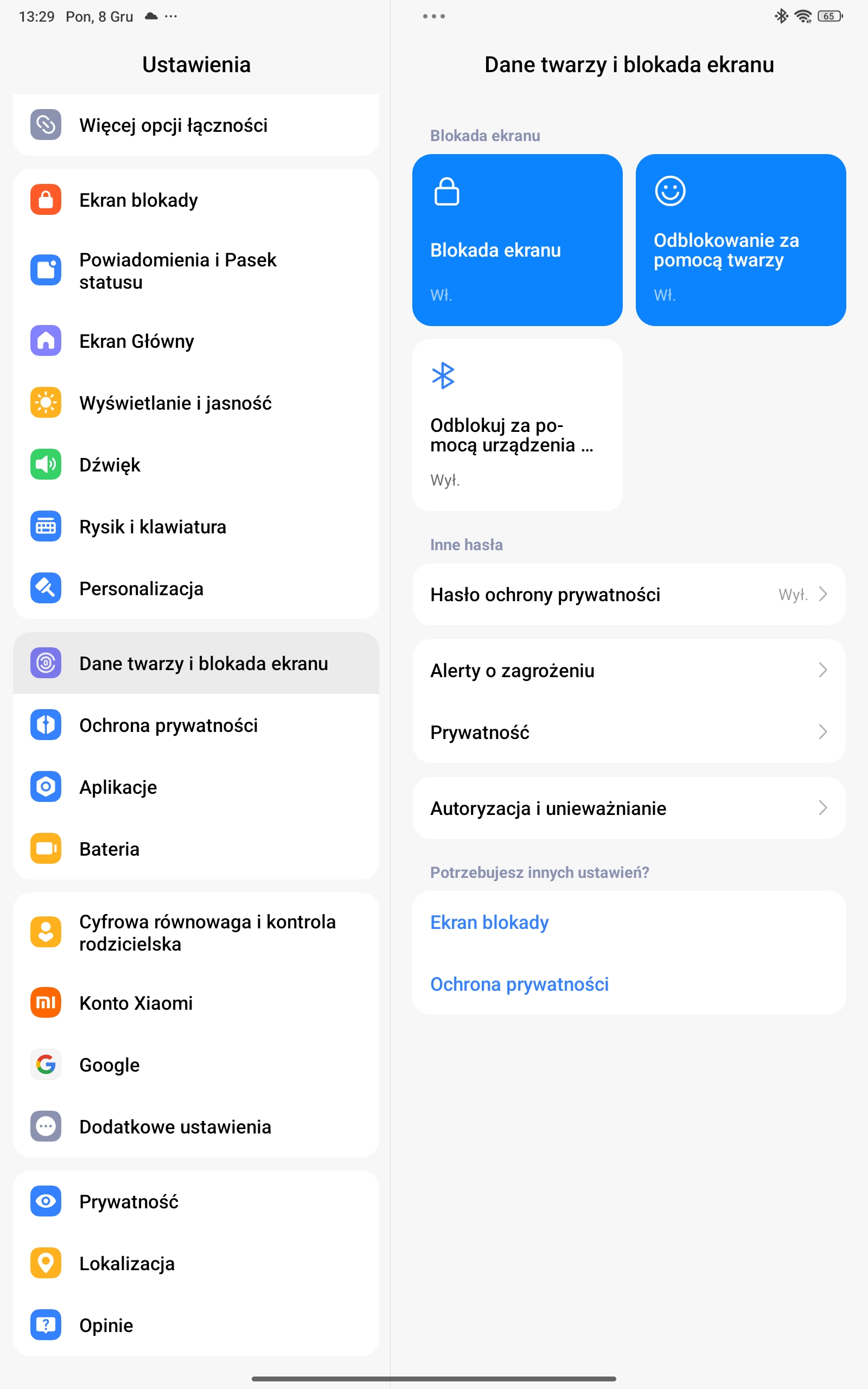Open Bateria settings
This screenshot has height=1389, width=868.
[195, 849]
